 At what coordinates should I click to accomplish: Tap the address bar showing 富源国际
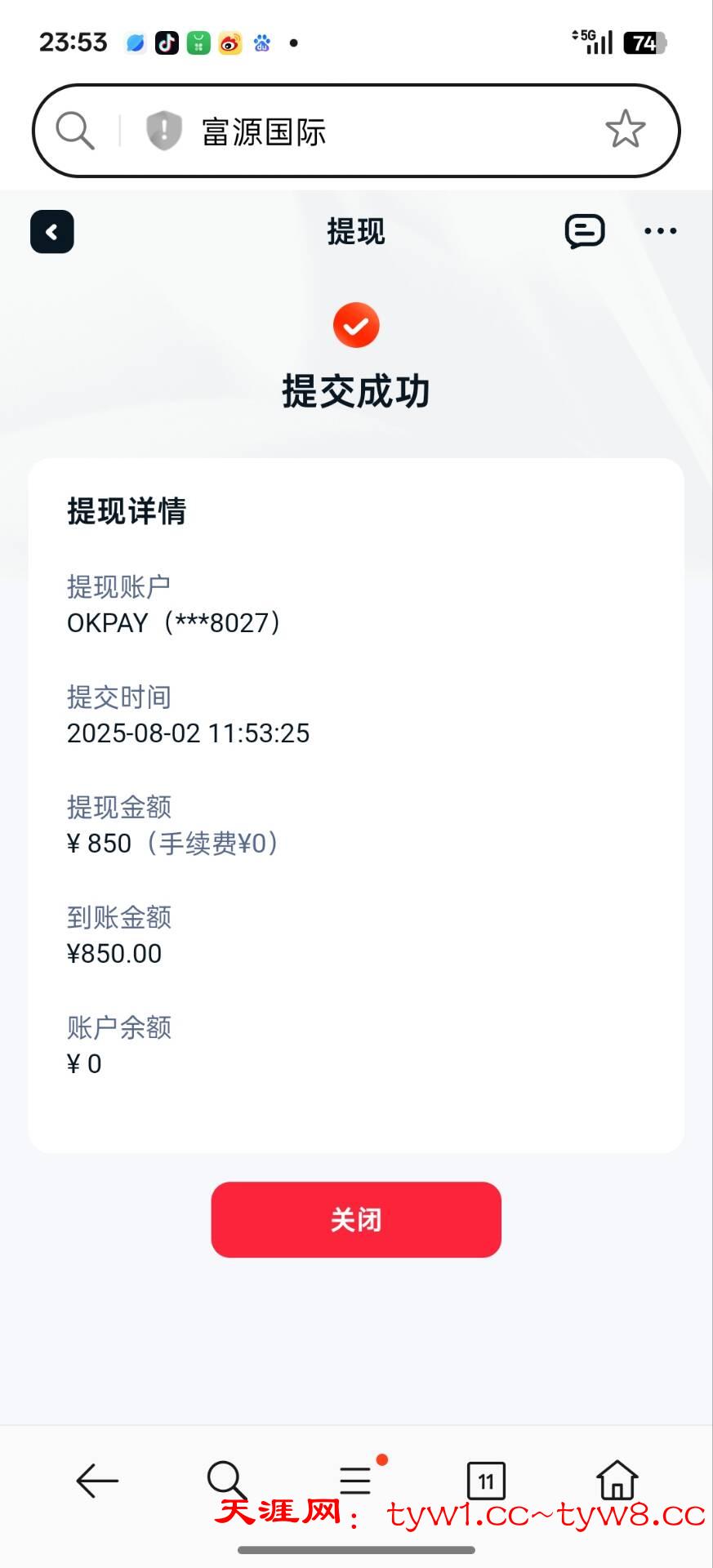356,131
